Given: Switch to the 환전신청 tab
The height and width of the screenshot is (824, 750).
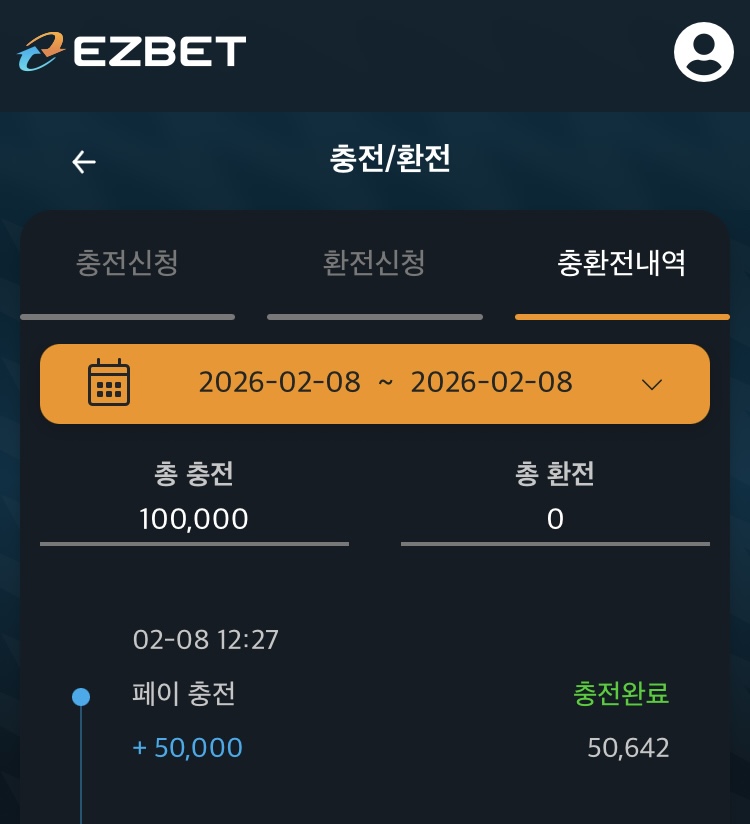Looking at the screenshot, I should point(375,264).
